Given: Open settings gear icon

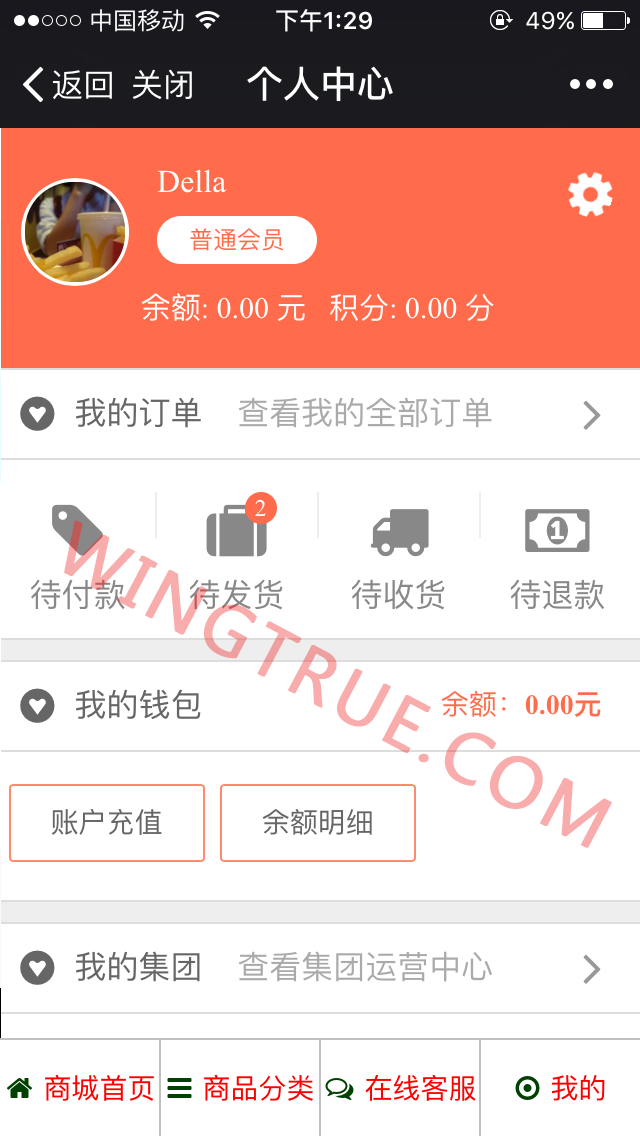Looking at the screenshot, I should point(590,195).
